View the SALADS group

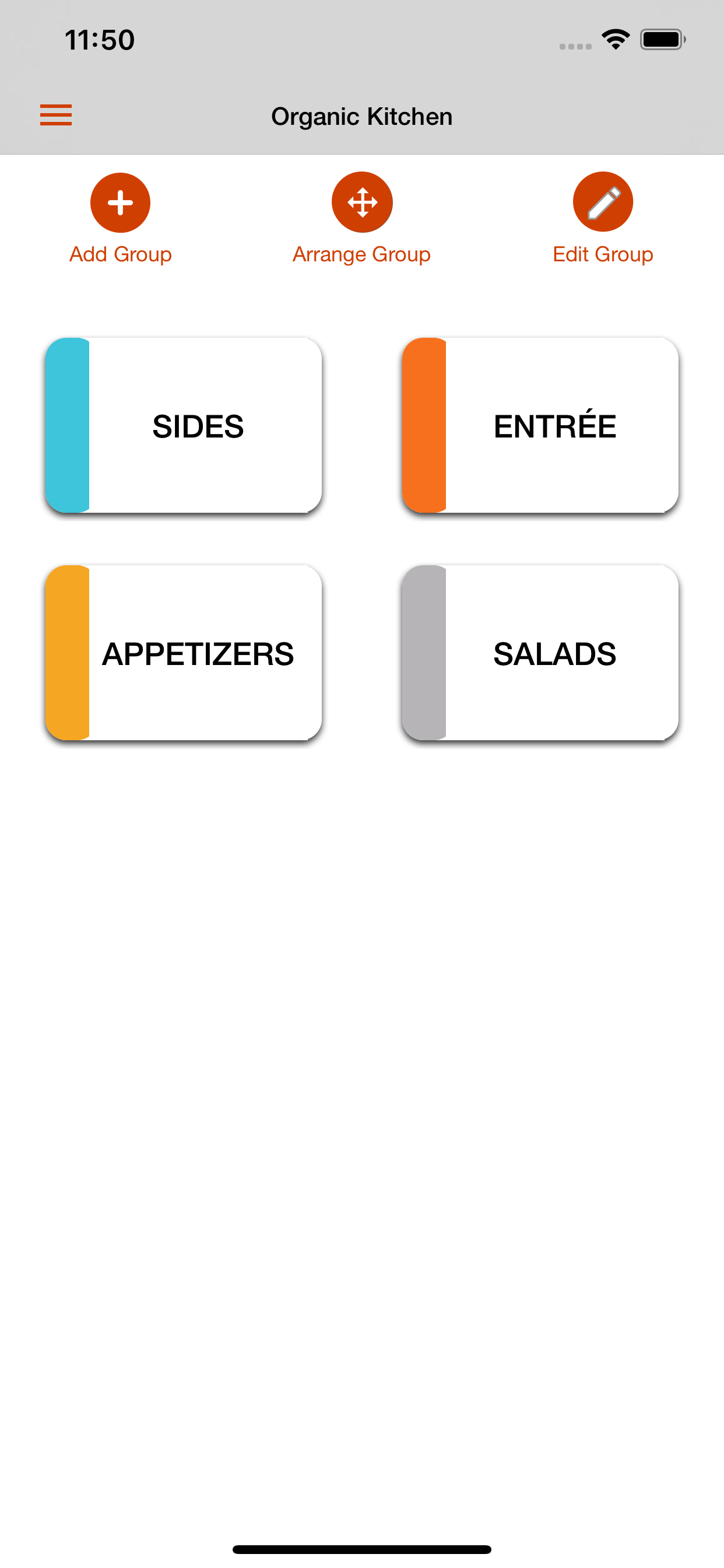540,653
